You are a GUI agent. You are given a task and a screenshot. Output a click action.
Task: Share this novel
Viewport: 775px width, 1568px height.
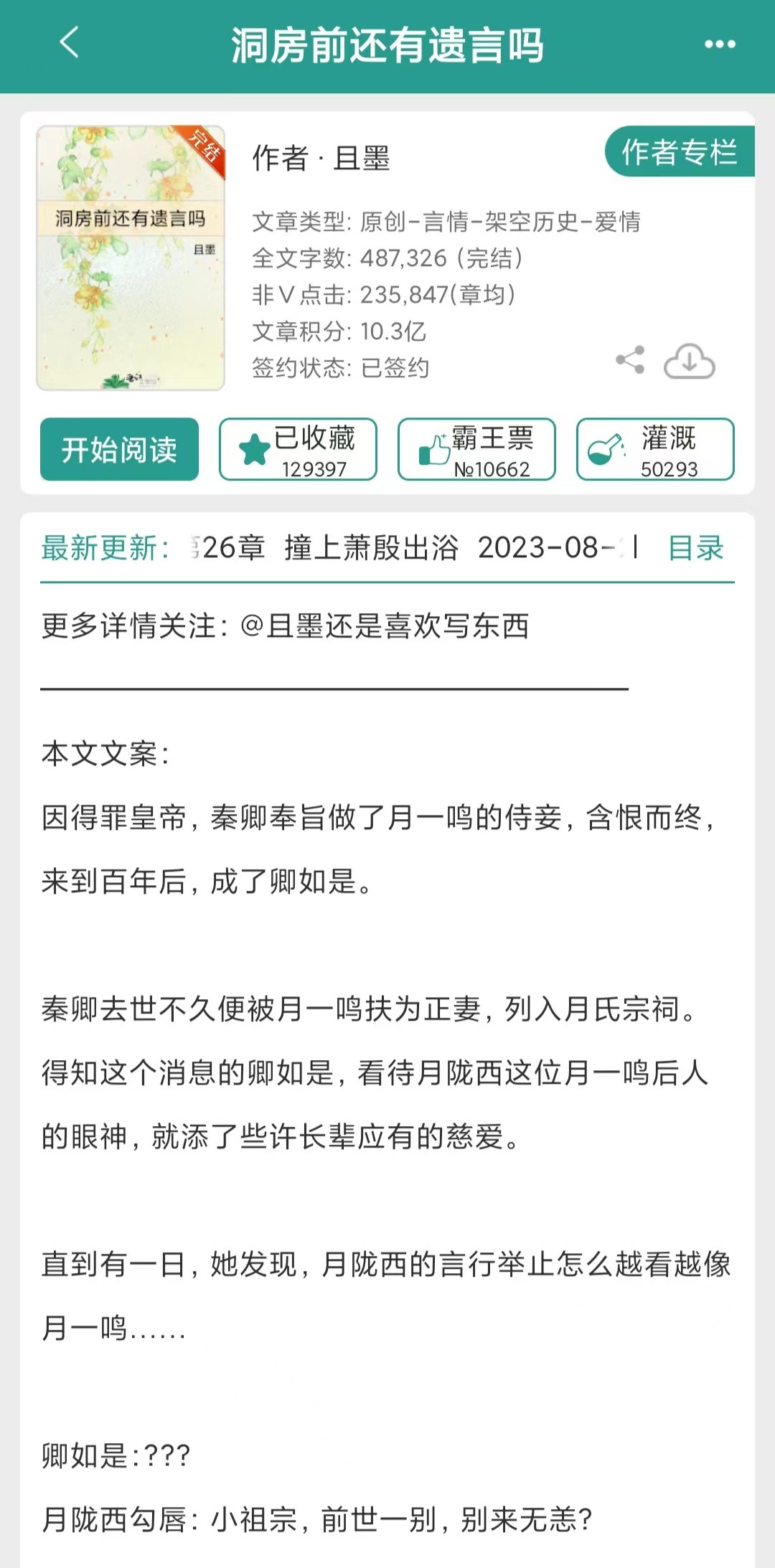[x=630, y=360]
